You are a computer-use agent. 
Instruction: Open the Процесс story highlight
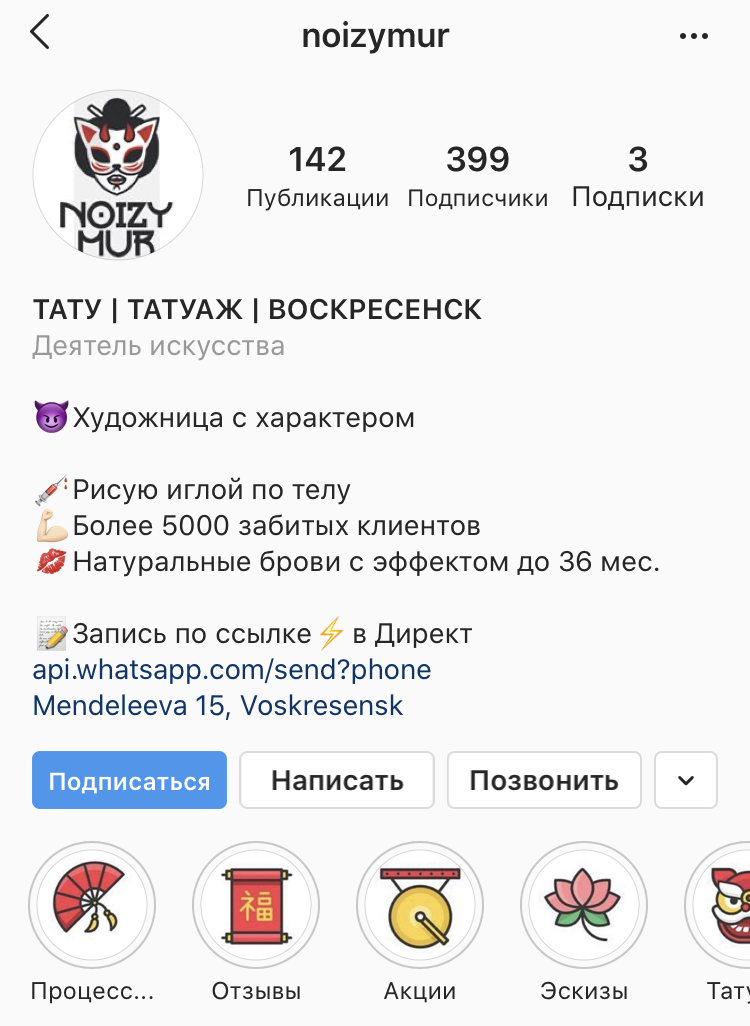tap(92, 904)
